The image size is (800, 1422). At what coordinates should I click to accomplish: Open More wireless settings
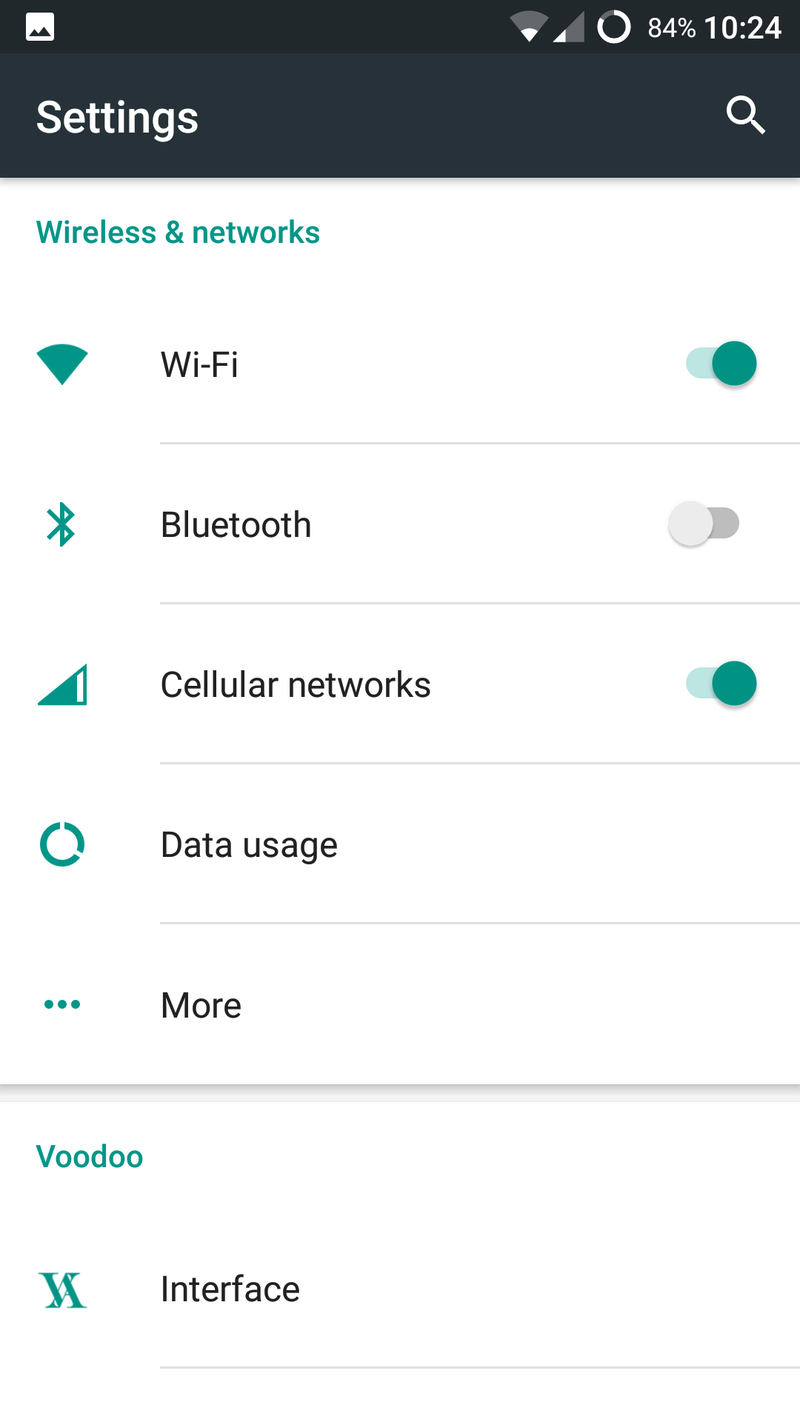[x=400, y=1004]
